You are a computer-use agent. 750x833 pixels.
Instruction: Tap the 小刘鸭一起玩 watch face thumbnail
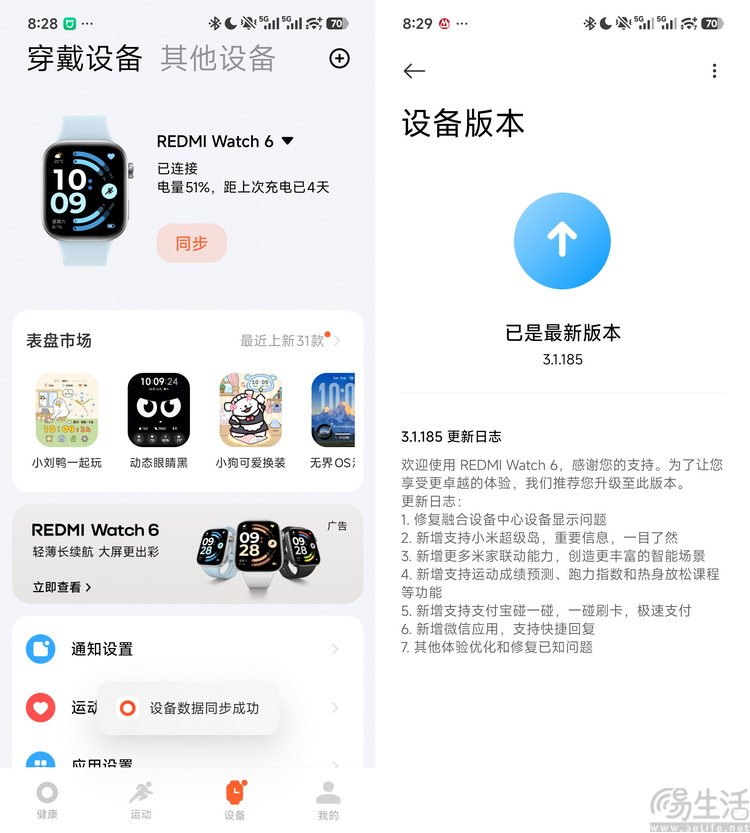pos(66,410)
